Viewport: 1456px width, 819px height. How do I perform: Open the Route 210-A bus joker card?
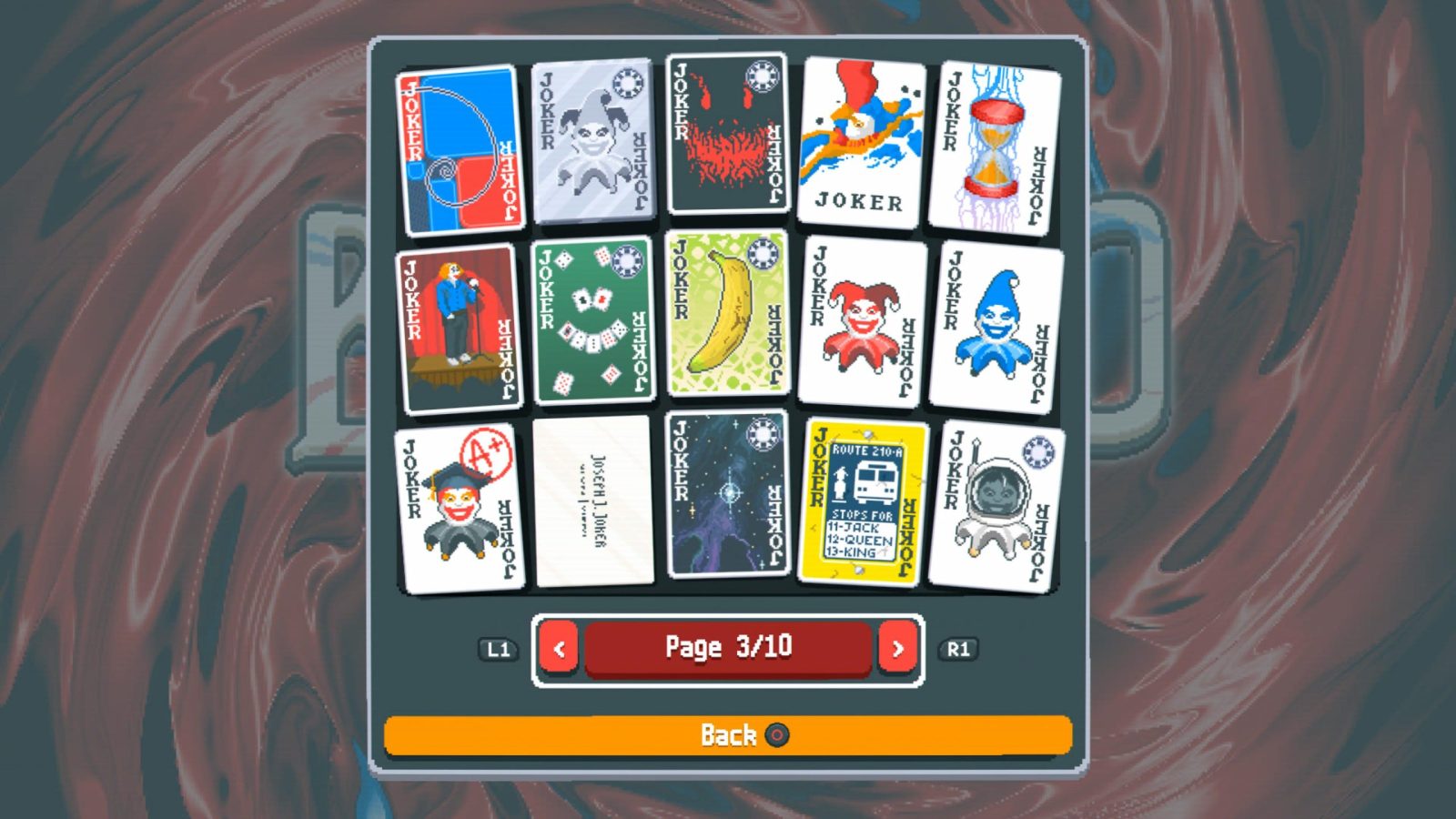863,502
